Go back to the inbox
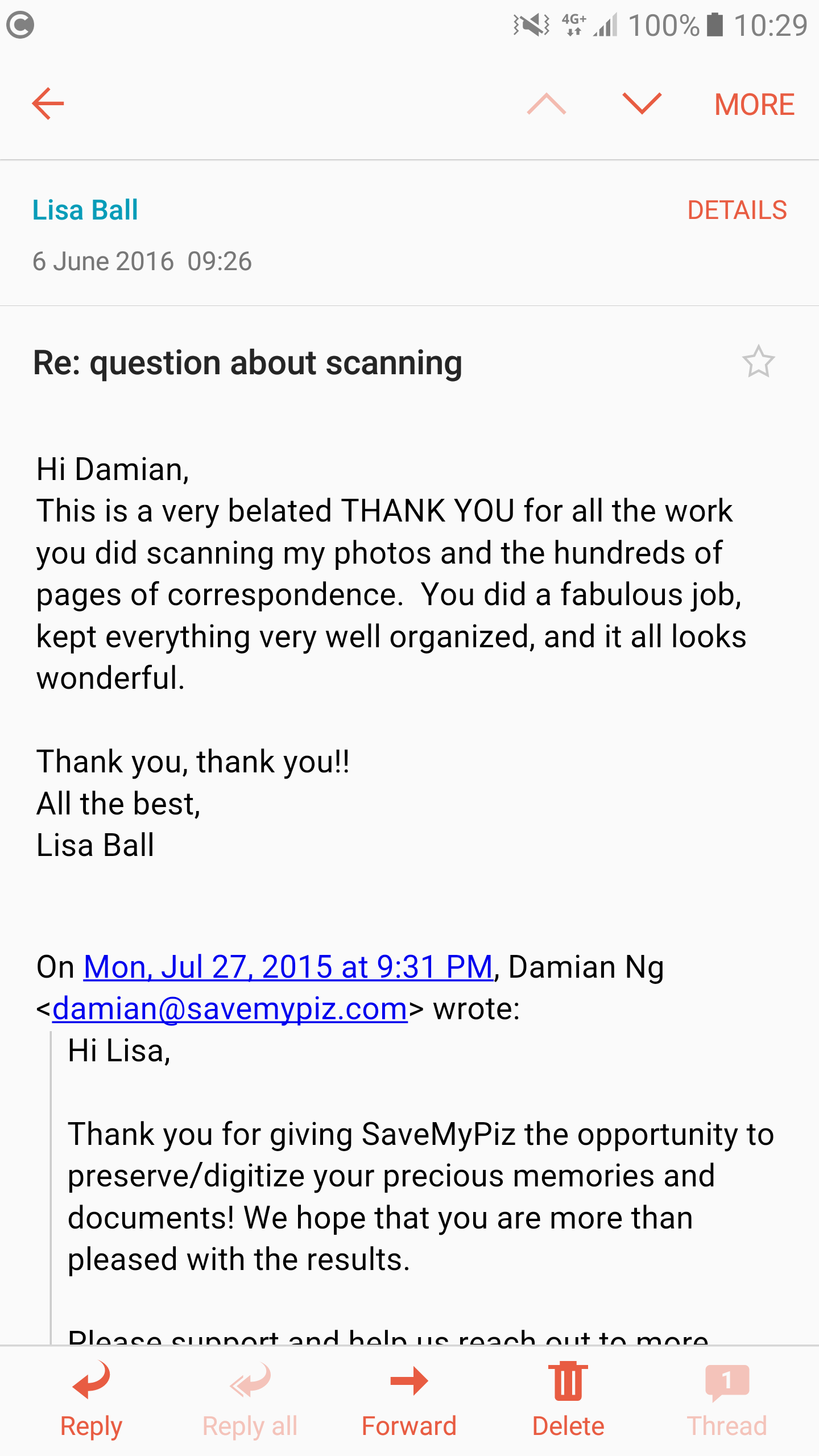Image resolution: width=819 pixels, height=1456 pixels. tap(48, 104)
